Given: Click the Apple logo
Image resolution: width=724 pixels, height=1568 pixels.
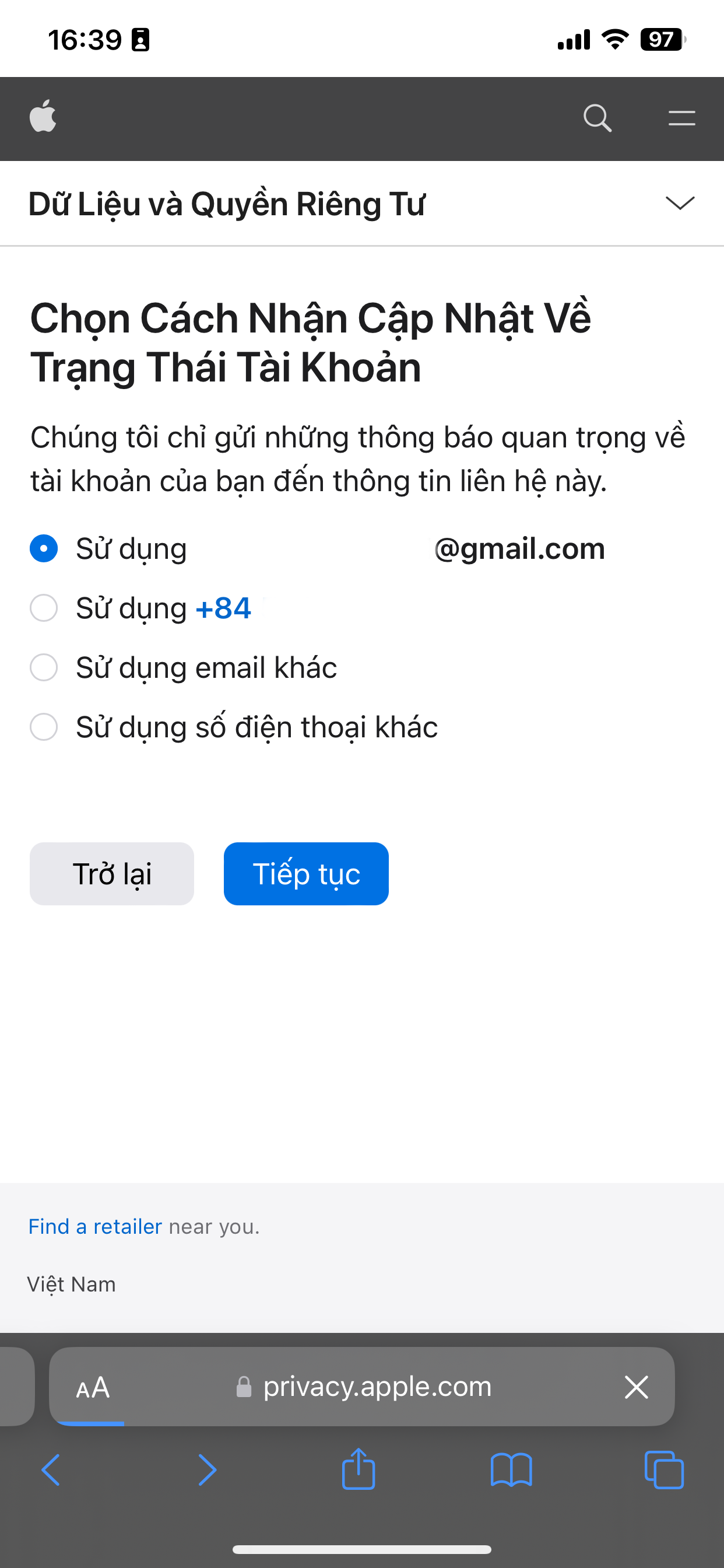Looking at the screenshot, I should pyautogui.click(x=43, y=118).
